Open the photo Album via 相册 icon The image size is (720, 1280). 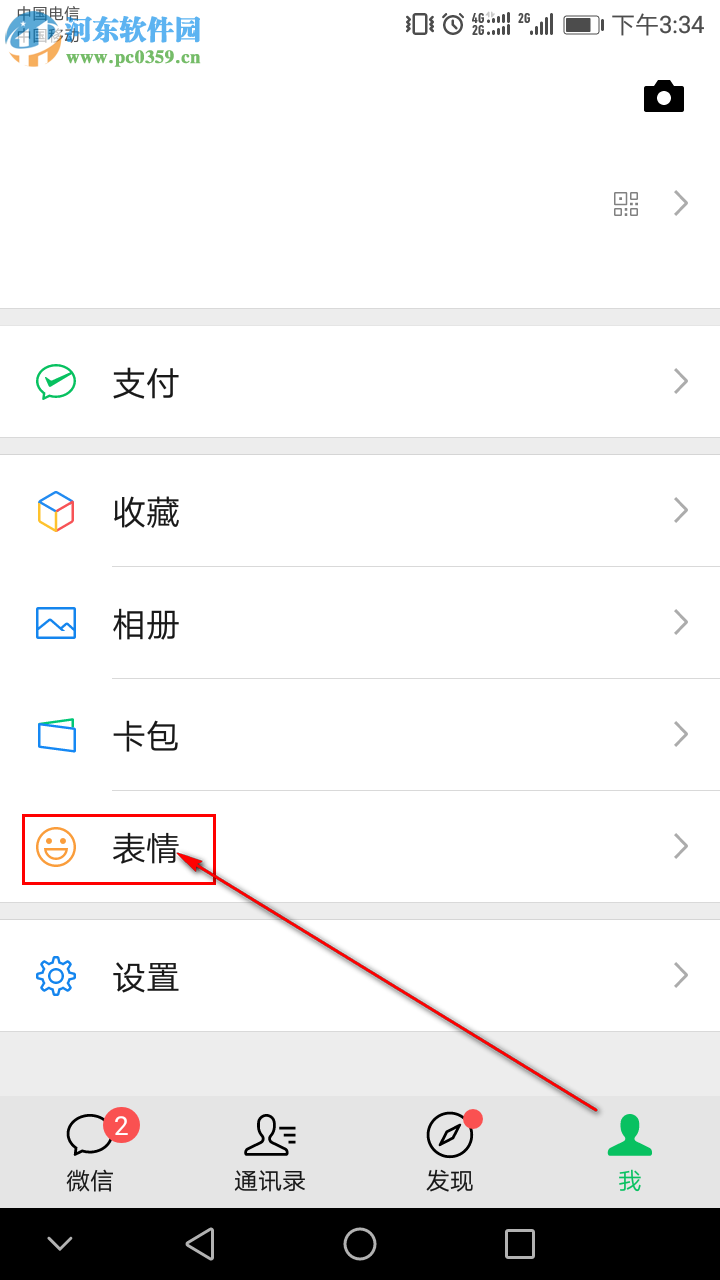(57, 624)
